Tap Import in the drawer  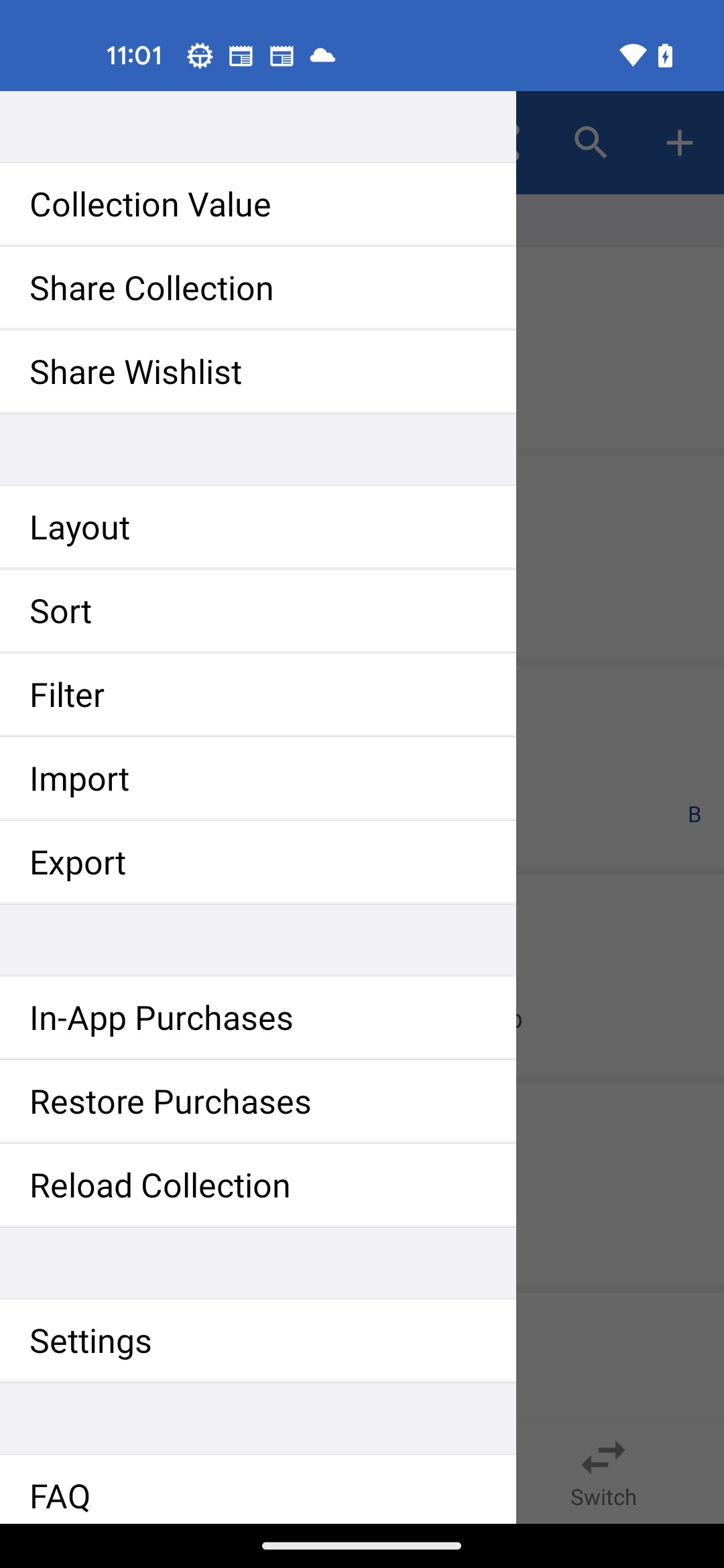click(258, 779)
